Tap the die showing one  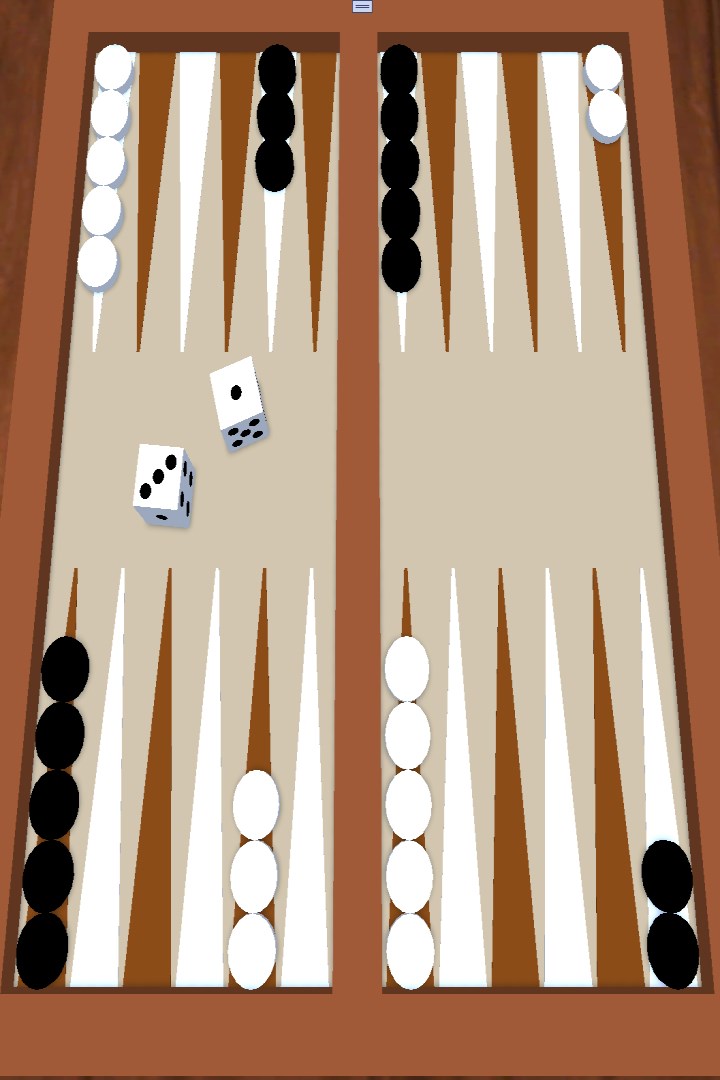click(236, 391)
